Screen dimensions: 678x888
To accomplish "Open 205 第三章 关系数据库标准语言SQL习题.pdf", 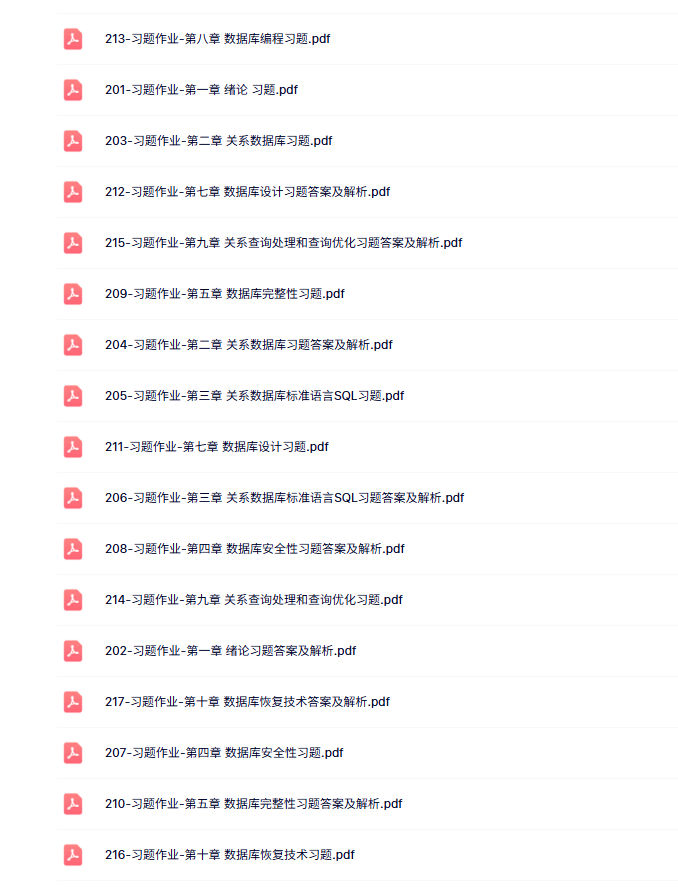I will [x=254, y=396].
